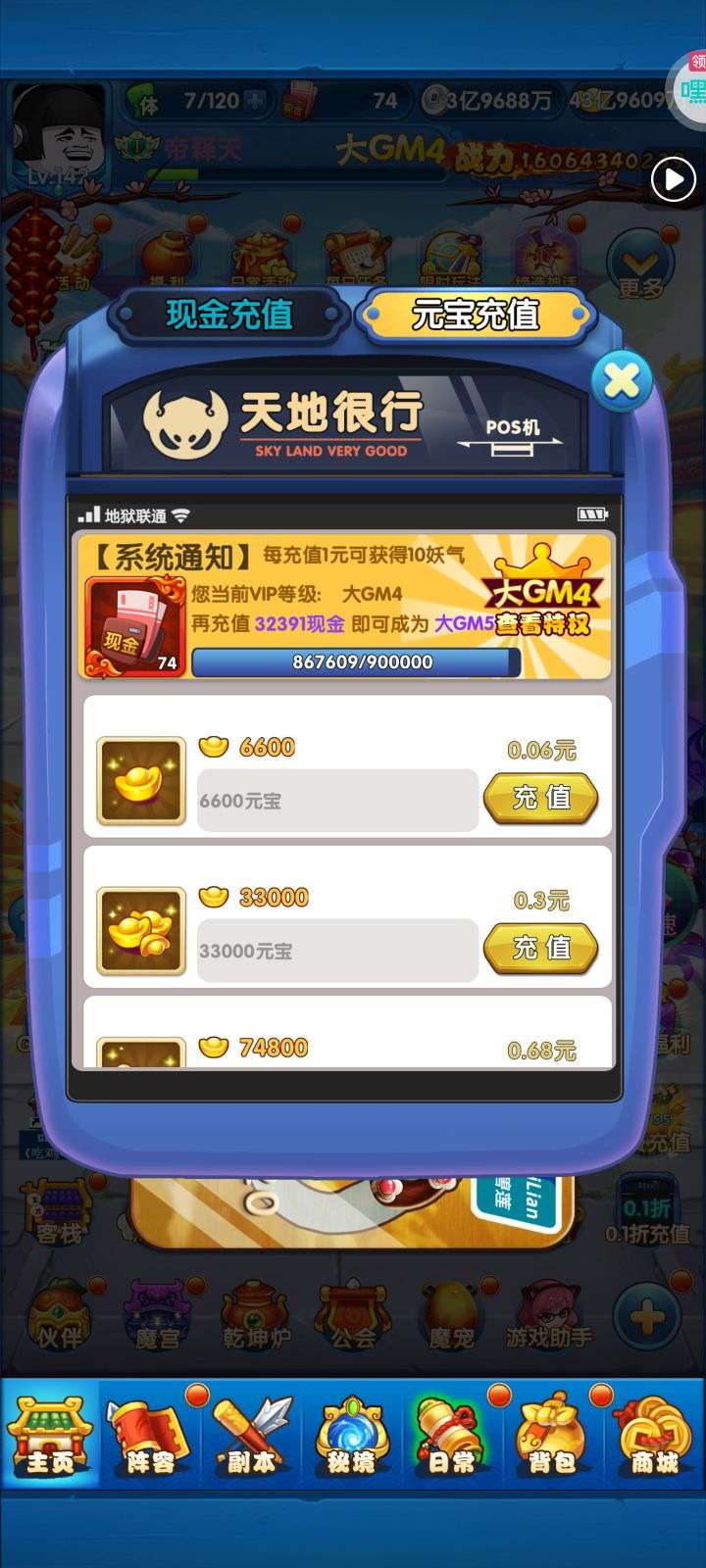Close the 天地银行 recharge dialog

click(622, 381)
